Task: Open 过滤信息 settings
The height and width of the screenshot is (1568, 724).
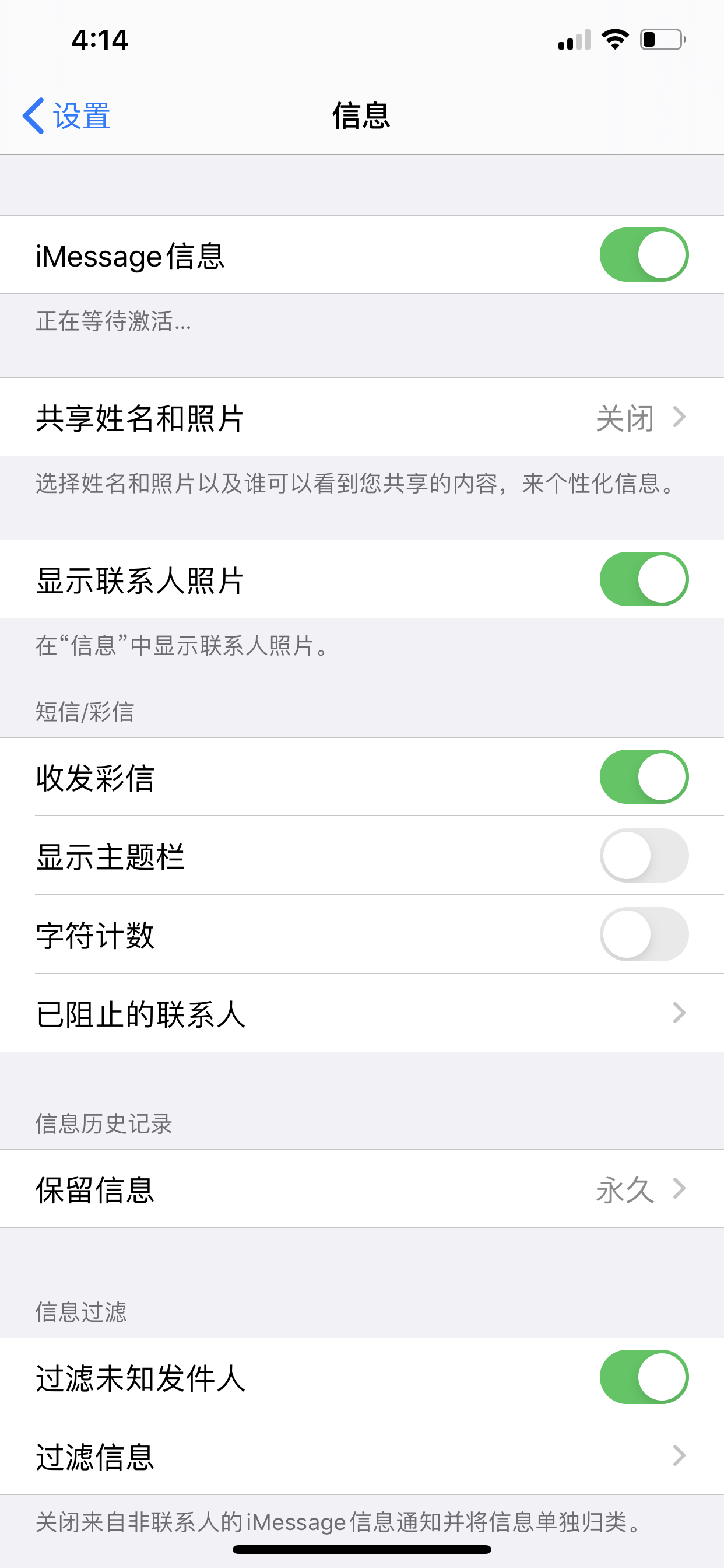Action: [x=362, y=1456]
